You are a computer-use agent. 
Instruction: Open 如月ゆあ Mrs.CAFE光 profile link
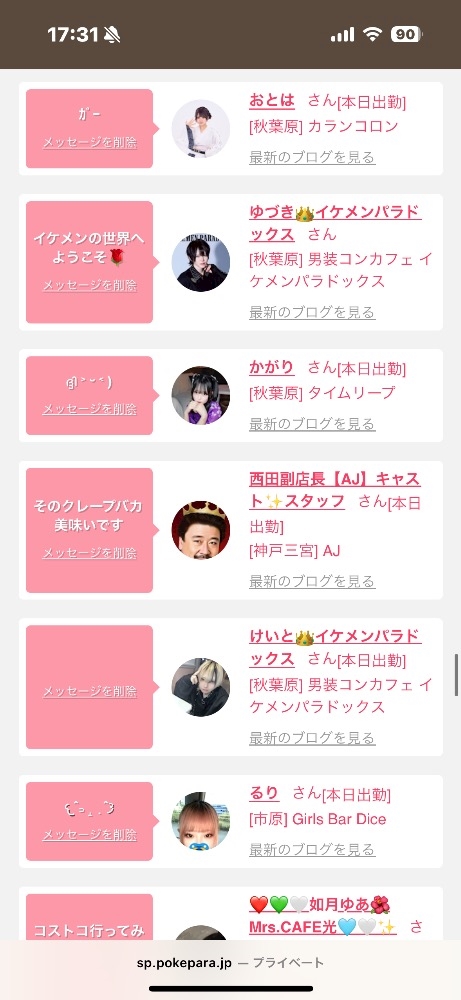pyautogui.click(x=323, y=916)
